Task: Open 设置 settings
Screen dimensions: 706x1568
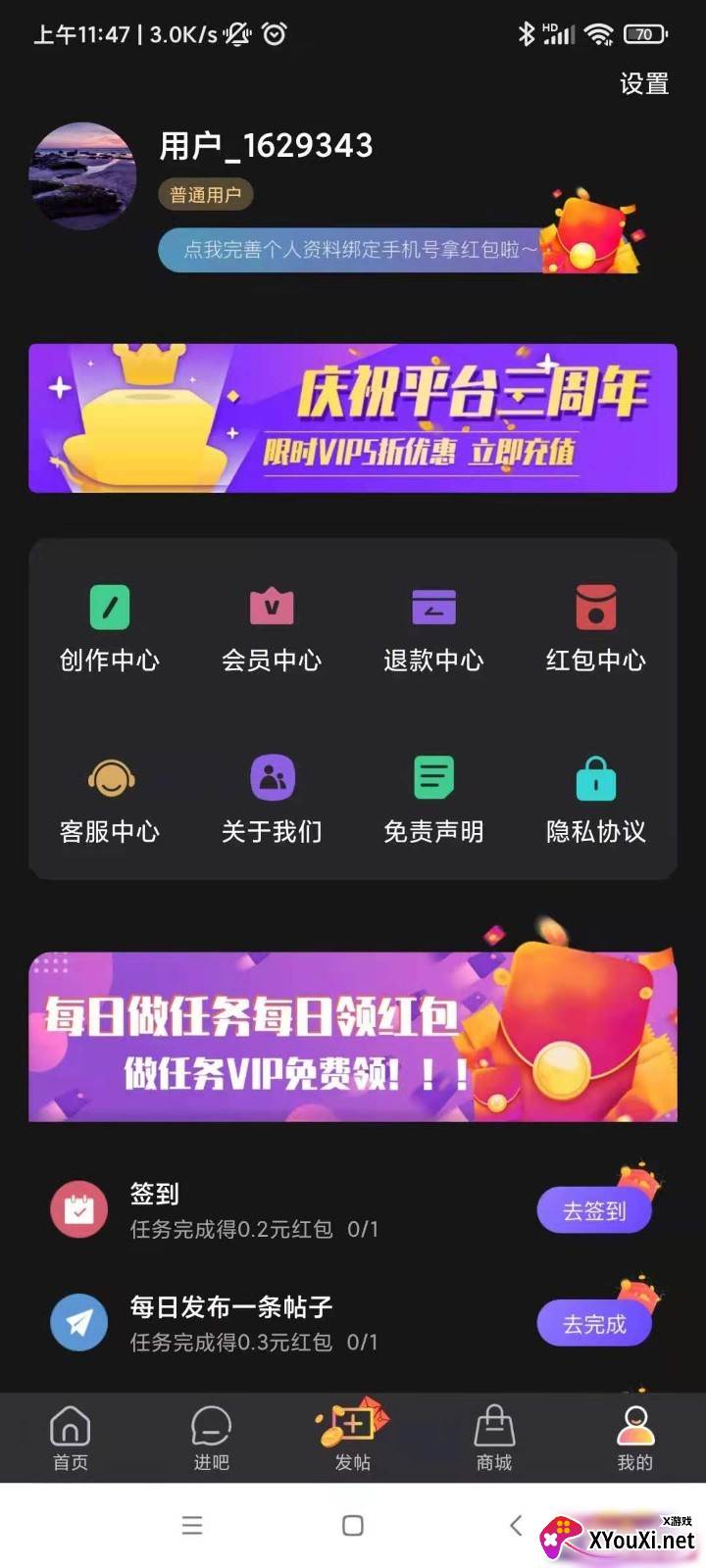Action: (x=643, y=84)
